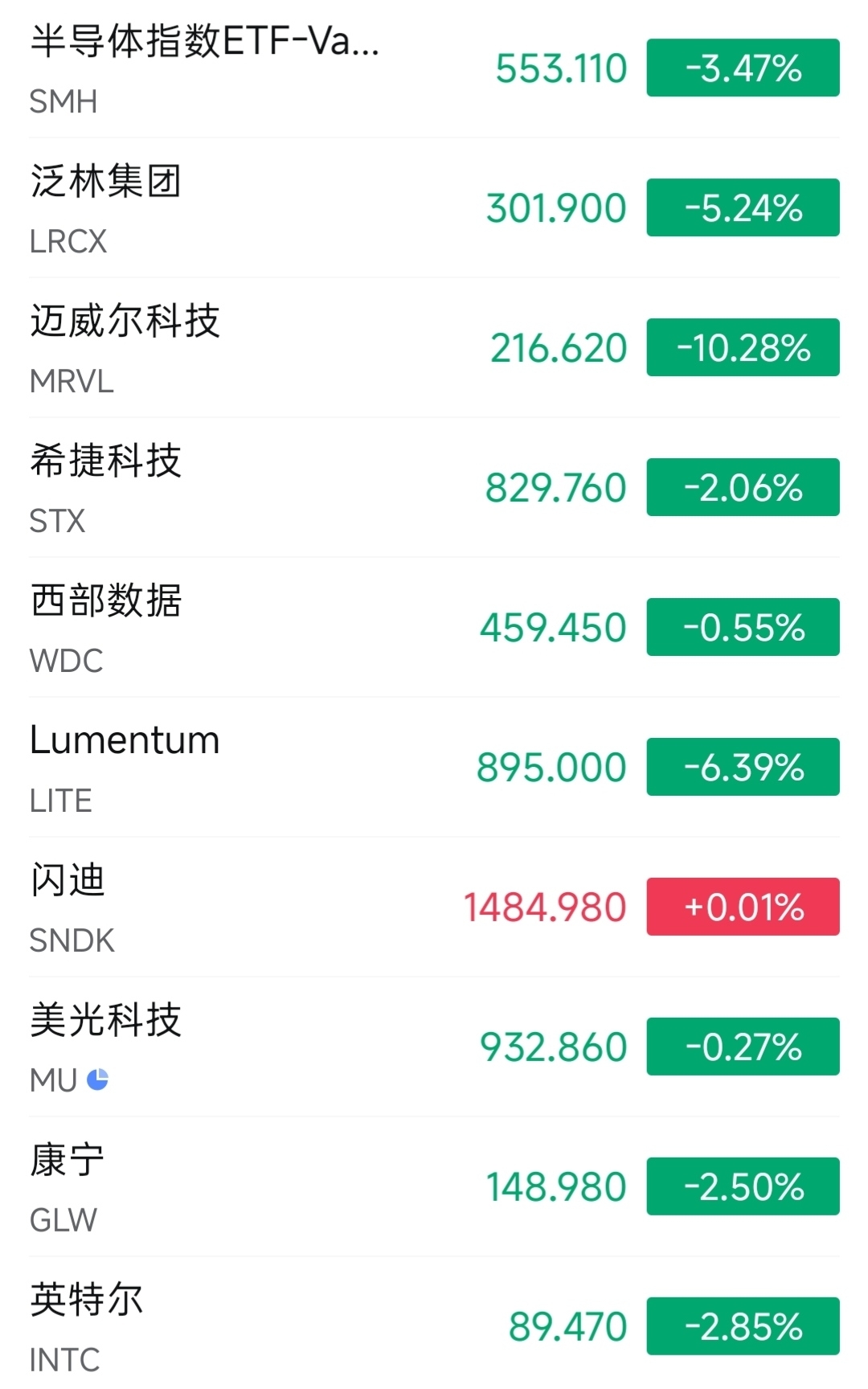Open 英特尔 INTC stock quote
This screenshot has height=1389, width=868.
click(x=434, y=1323)
